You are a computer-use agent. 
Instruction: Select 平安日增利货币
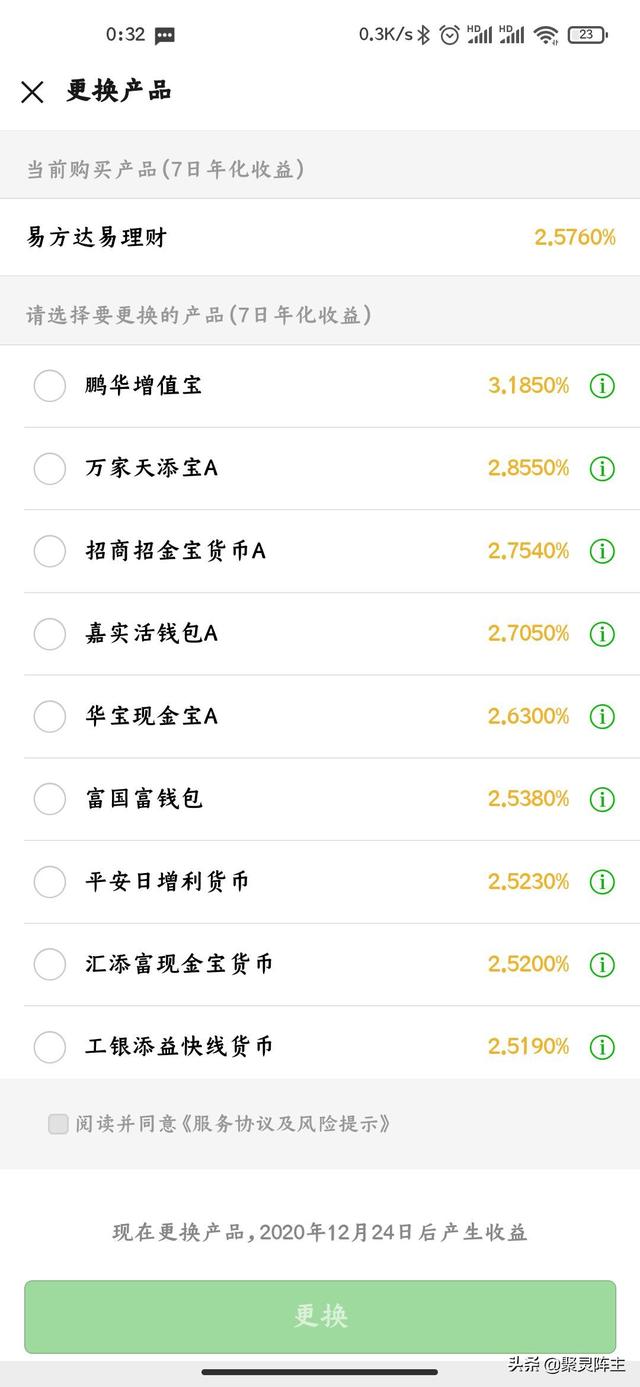[50, 881]
